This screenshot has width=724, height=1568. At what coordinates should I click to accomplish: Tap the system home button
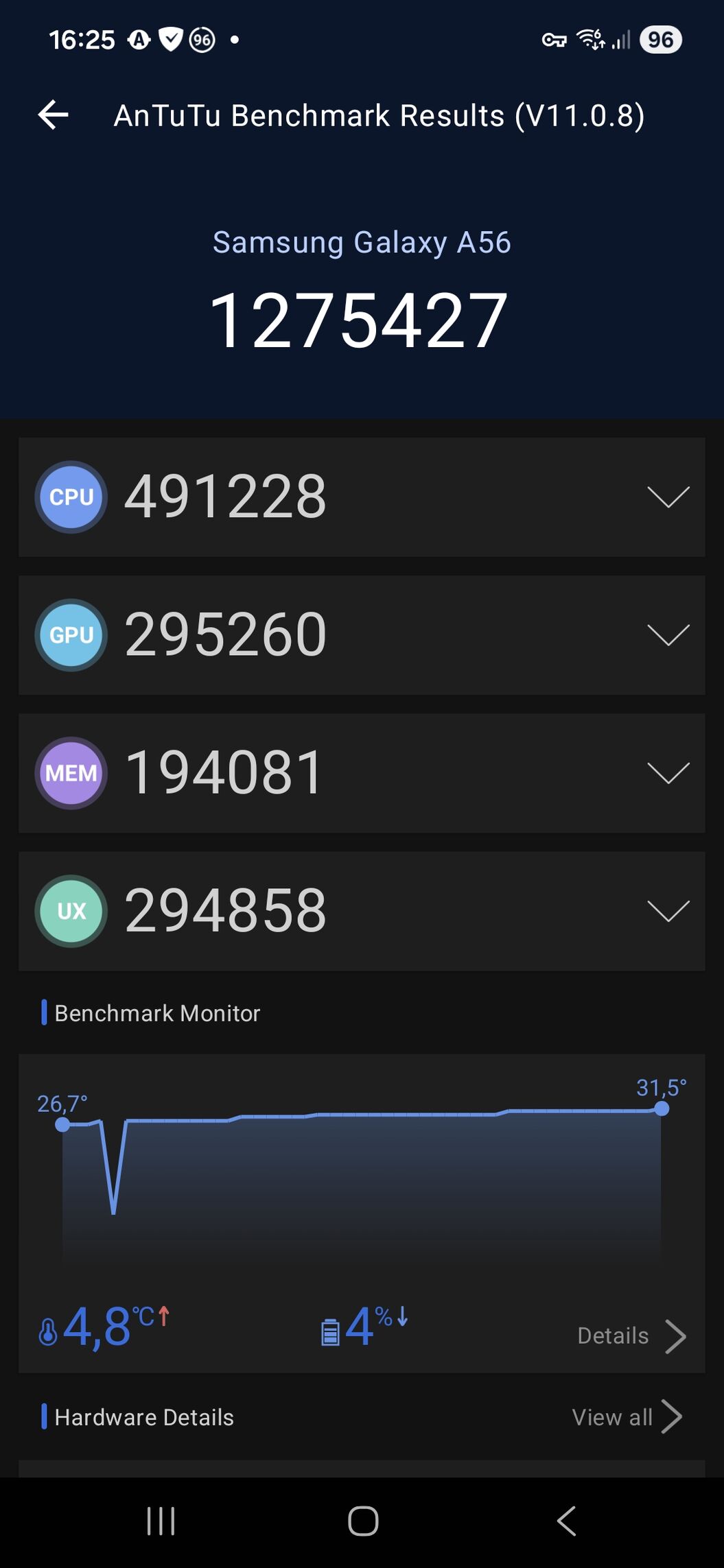pyautogui.click(x=362, y=1521)
